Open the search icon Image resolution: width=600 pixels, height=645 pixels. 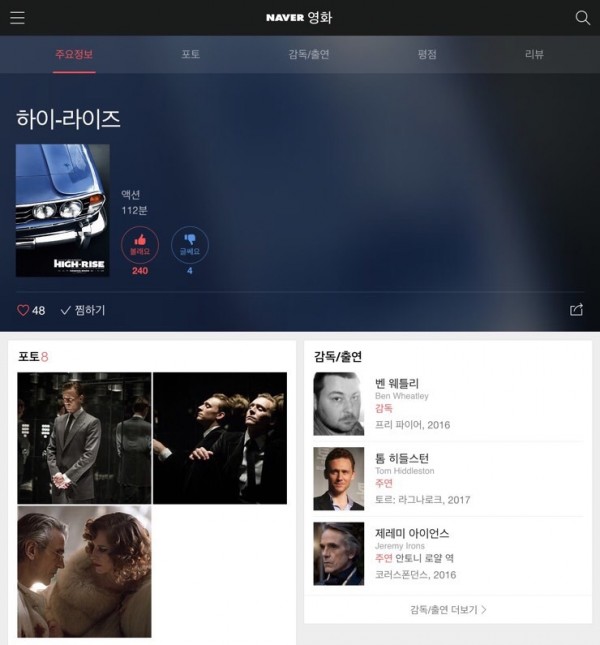click(x=582, y=17)
